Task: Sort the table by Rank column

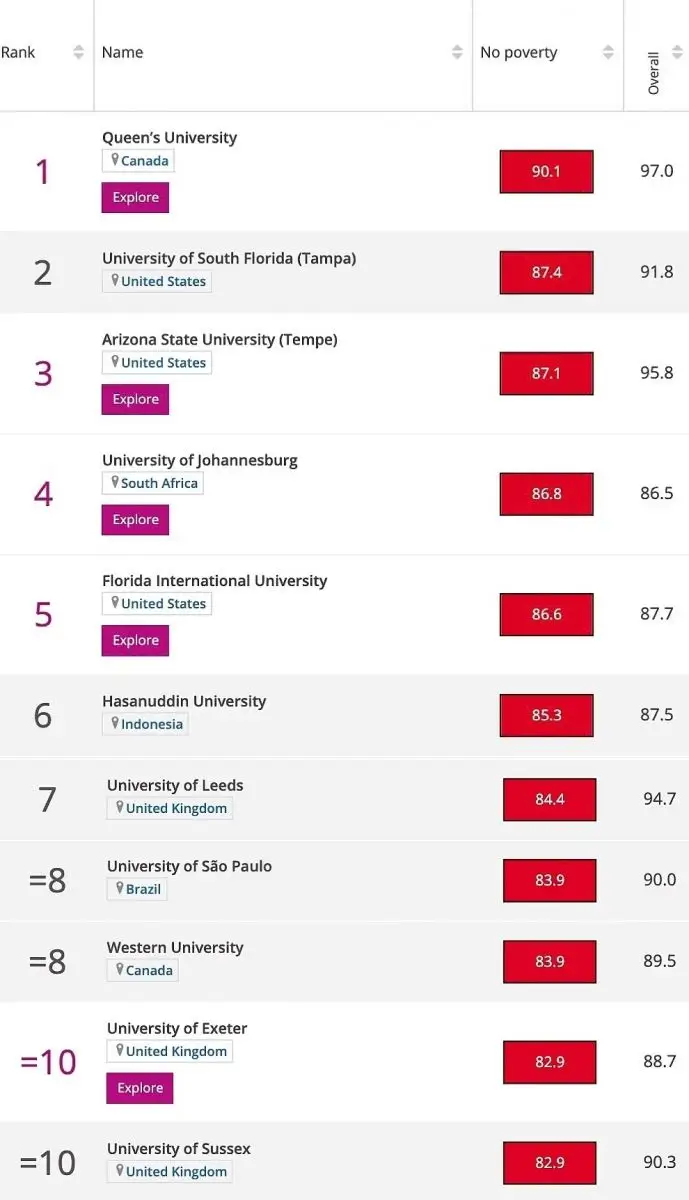Action: click(x=79, y=53)
